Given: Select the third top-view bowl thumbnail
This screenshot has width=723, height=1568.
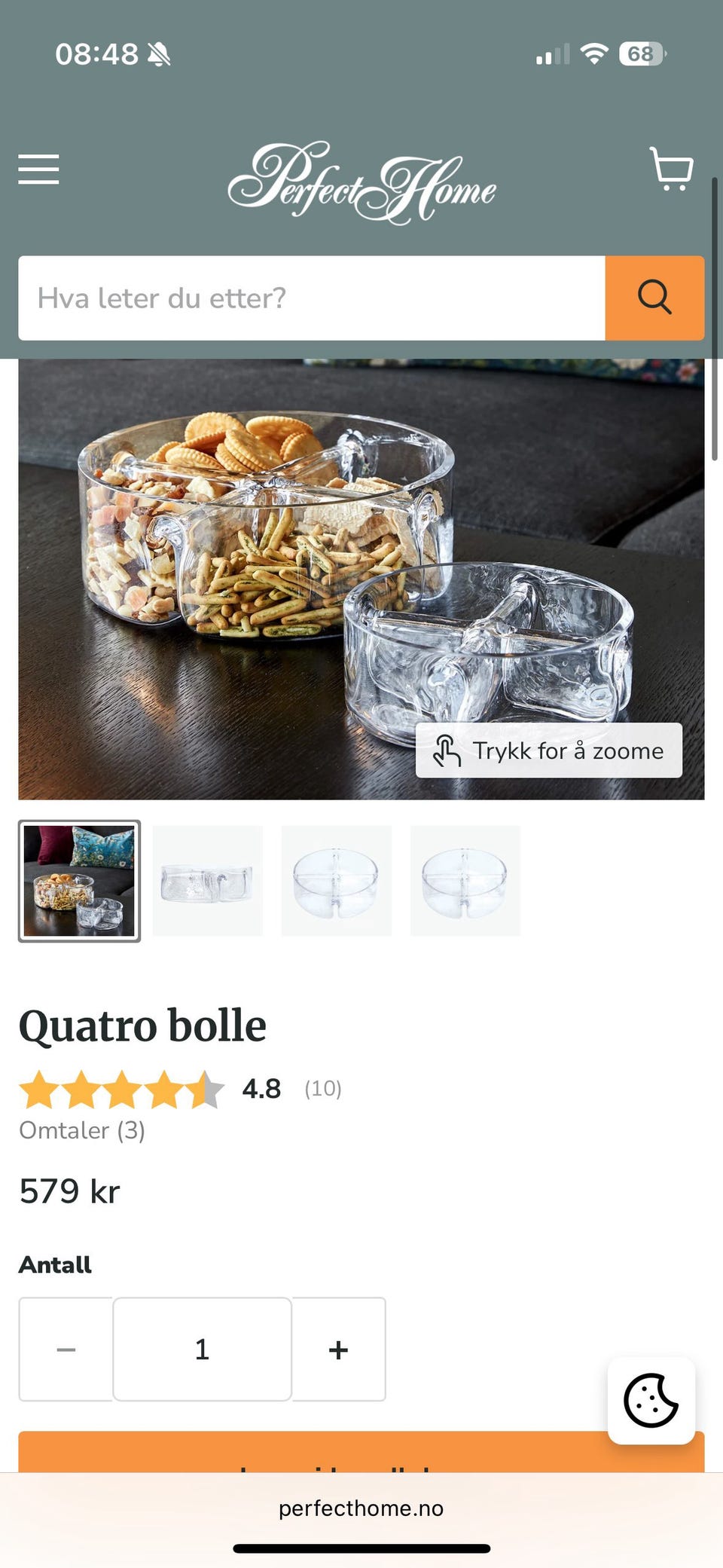Looking at the screenshot, I should click(336, 882).
